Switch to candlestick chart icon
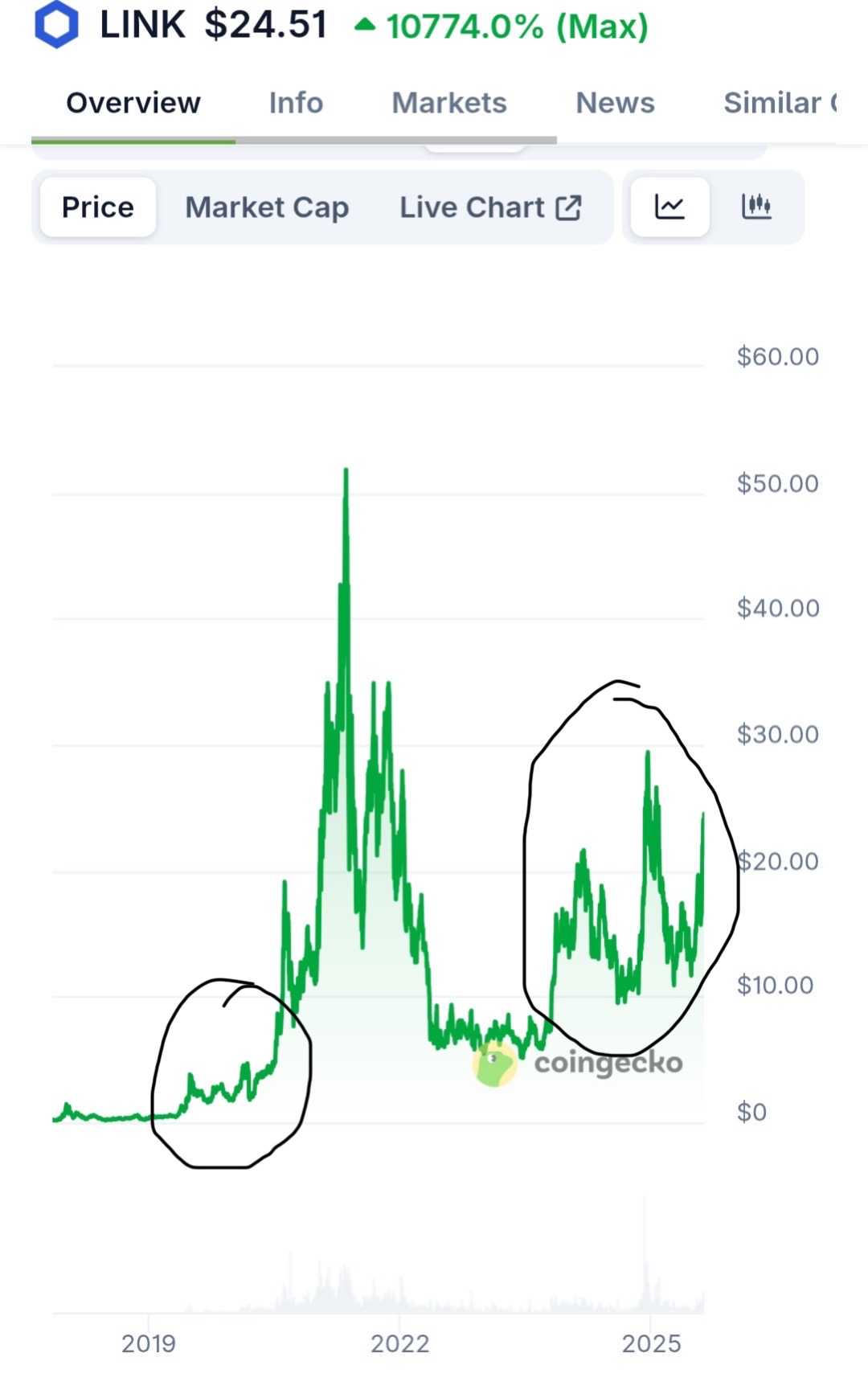This screenshot has width=868, height=1390. 756,207
